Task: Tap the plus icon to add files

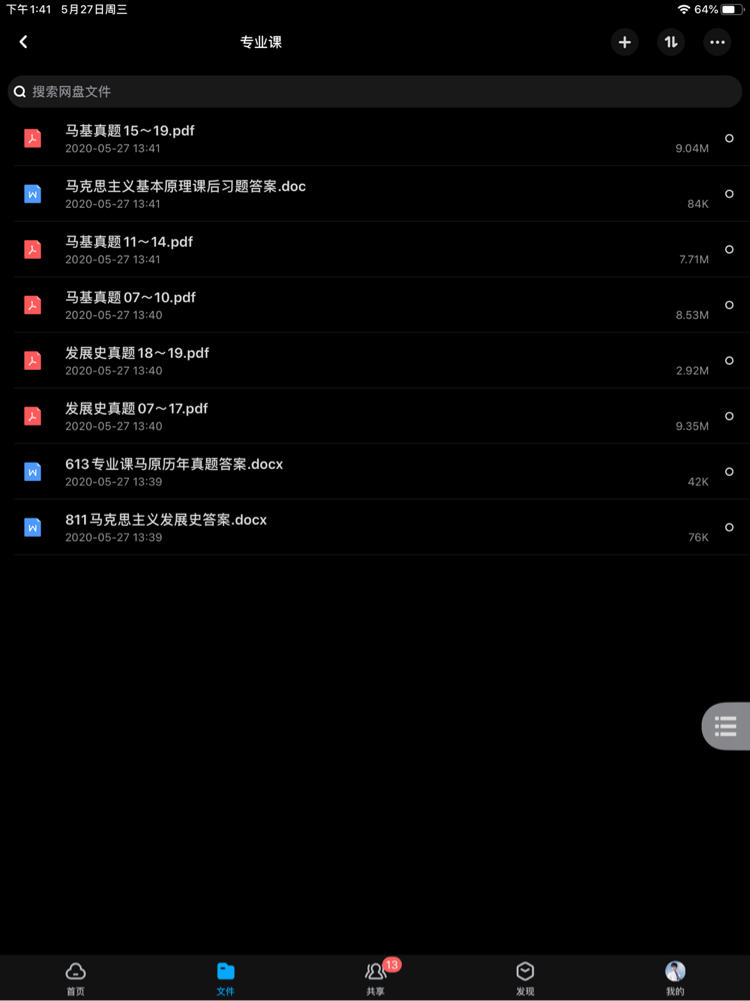Action: click(x=624, y=43)
